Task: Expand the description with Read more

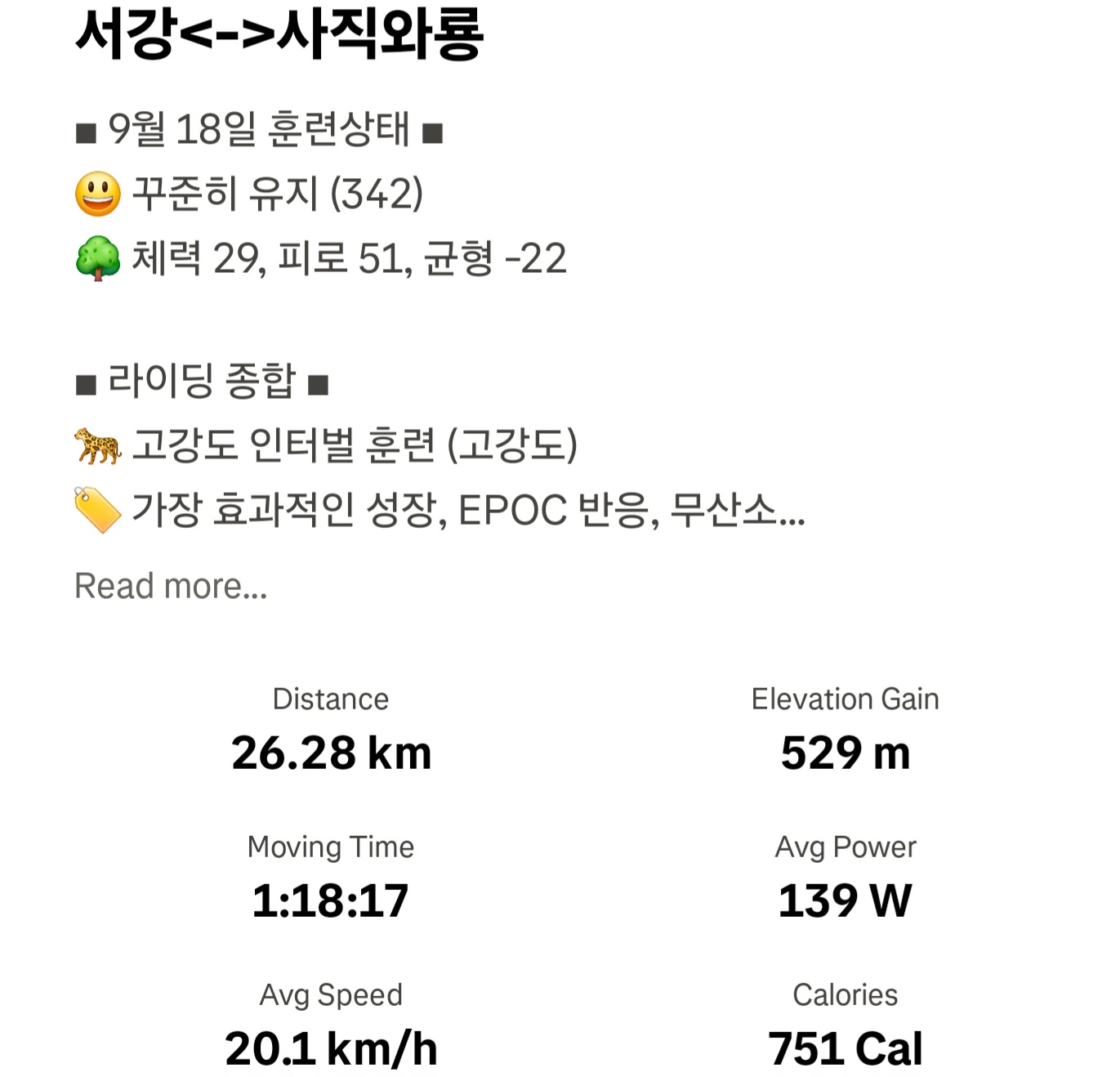Action: point(171,586)
